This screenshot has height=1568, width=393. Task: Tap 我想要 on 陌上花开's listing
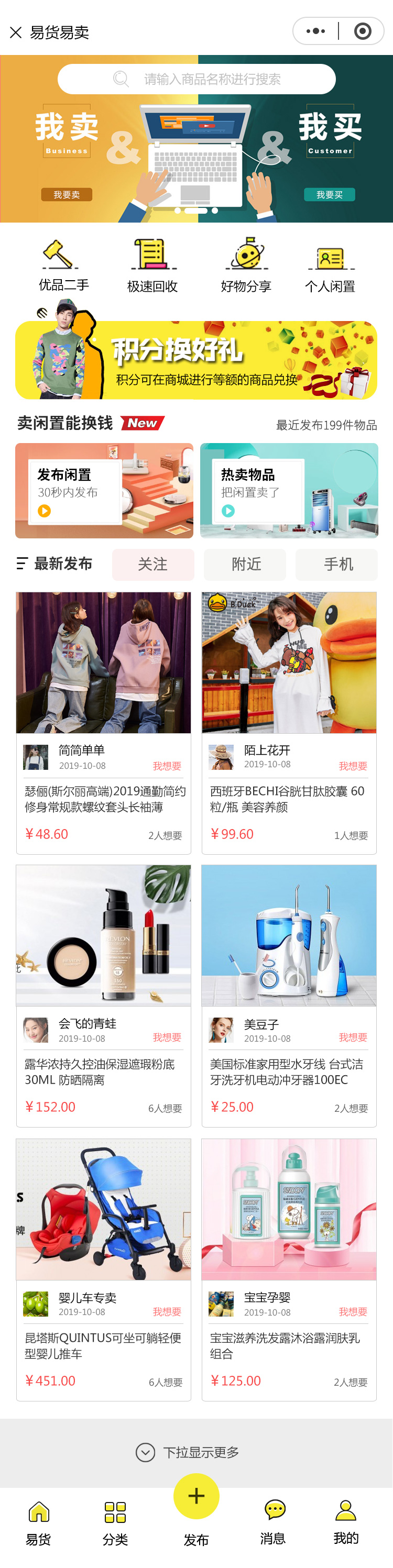[x=353, y=766]
